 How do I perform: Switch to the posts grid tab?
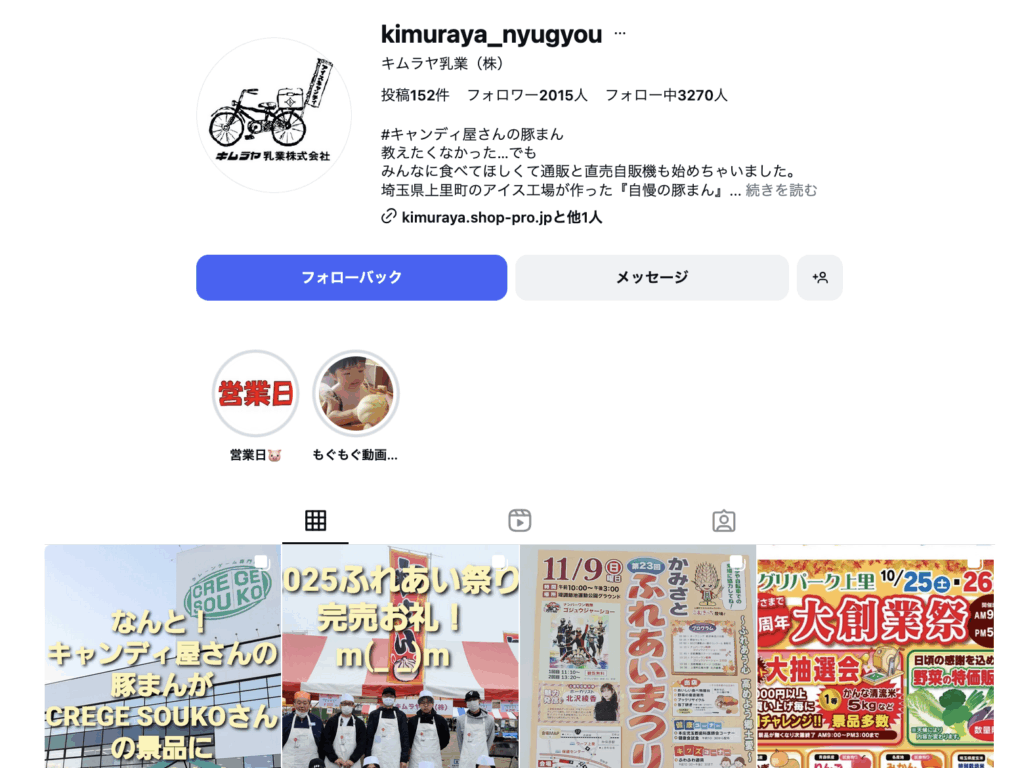pos(316,520)
